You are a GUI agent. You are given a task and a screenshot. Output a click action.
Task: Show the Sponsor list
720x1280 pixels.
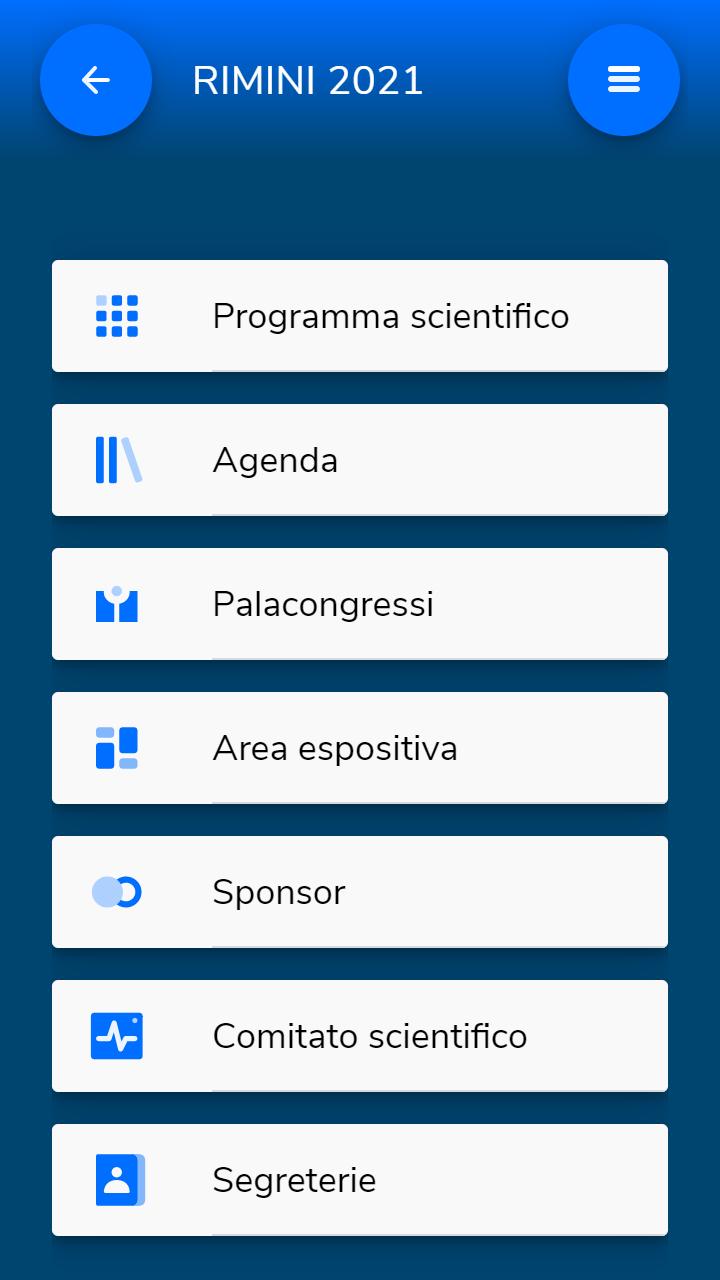tap(360, 892)
